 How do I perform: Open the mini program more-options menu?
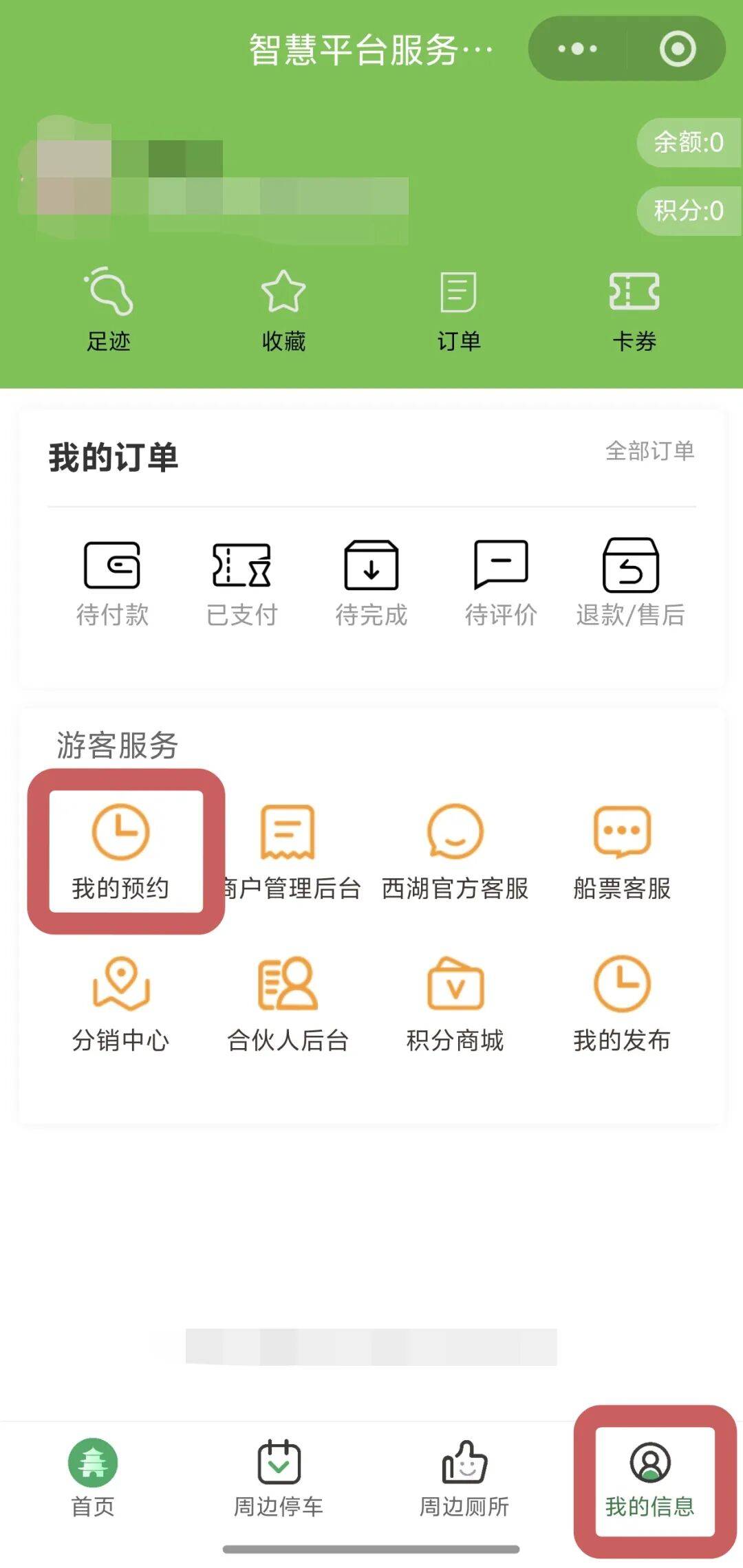578,49
